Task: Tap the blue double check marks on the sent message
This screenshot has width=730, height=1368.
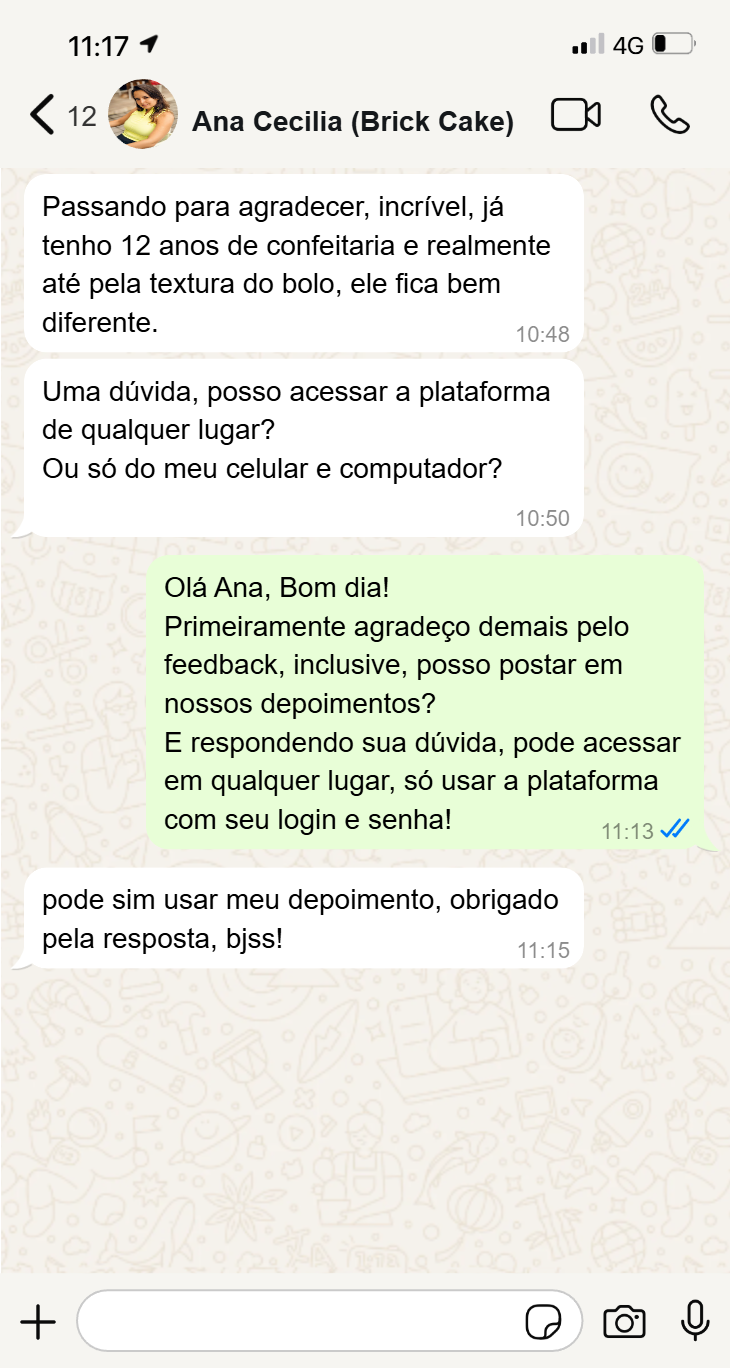Action: pos(674,828)
